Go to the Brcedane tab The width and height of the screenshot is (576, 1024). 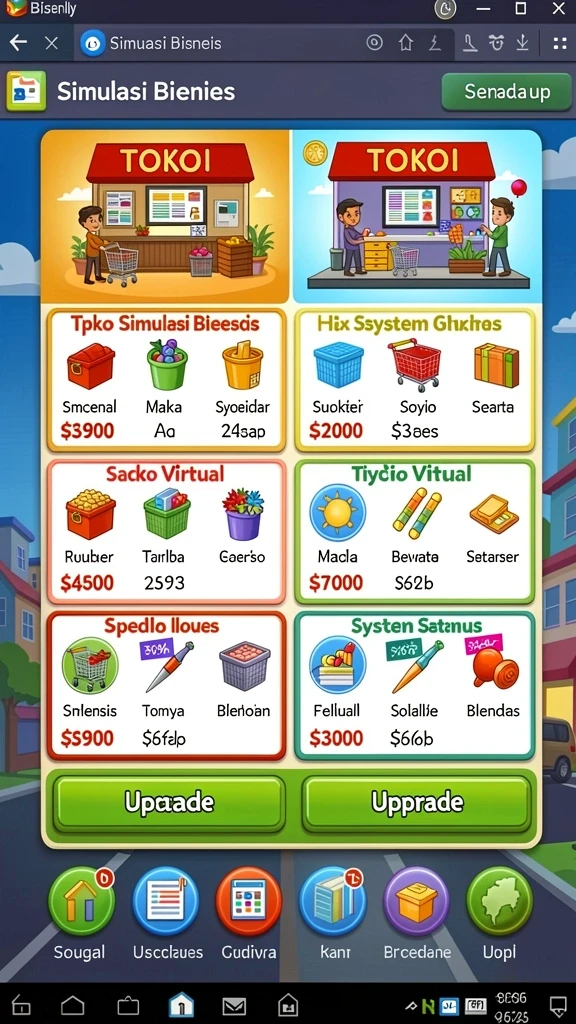(x=417, y=914)
